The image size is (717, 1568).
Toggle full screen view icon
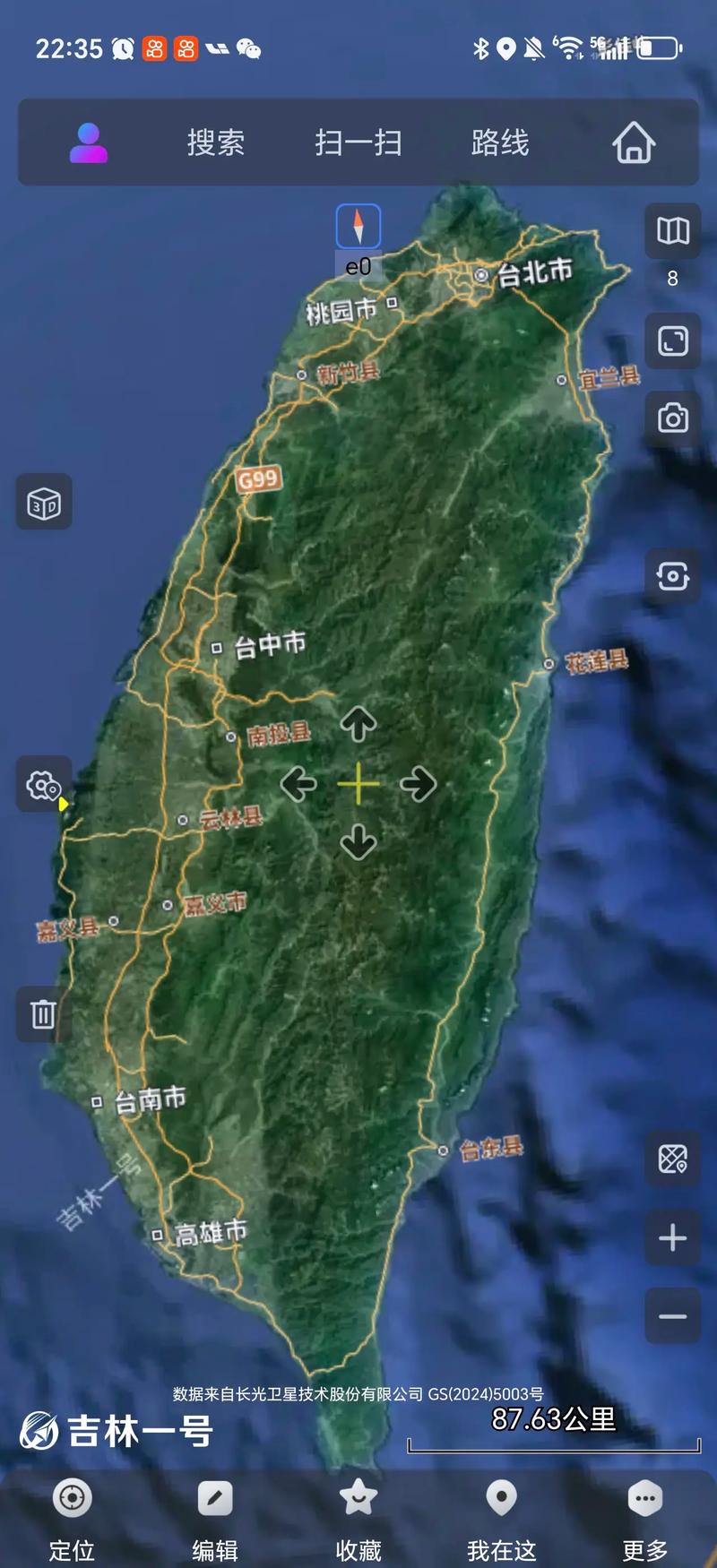[673, 340]
